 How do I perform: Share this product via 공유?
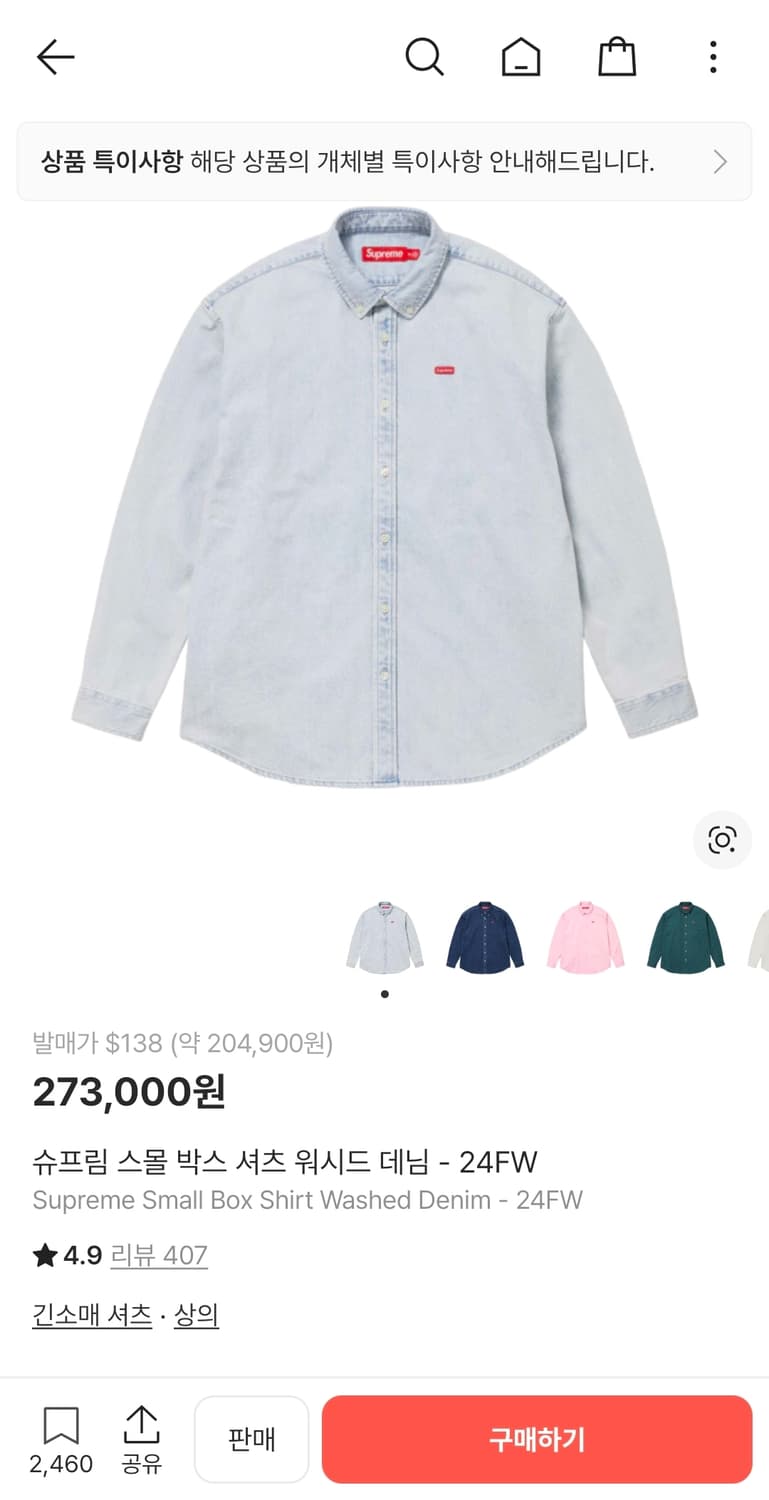[x=141, y=1439]
